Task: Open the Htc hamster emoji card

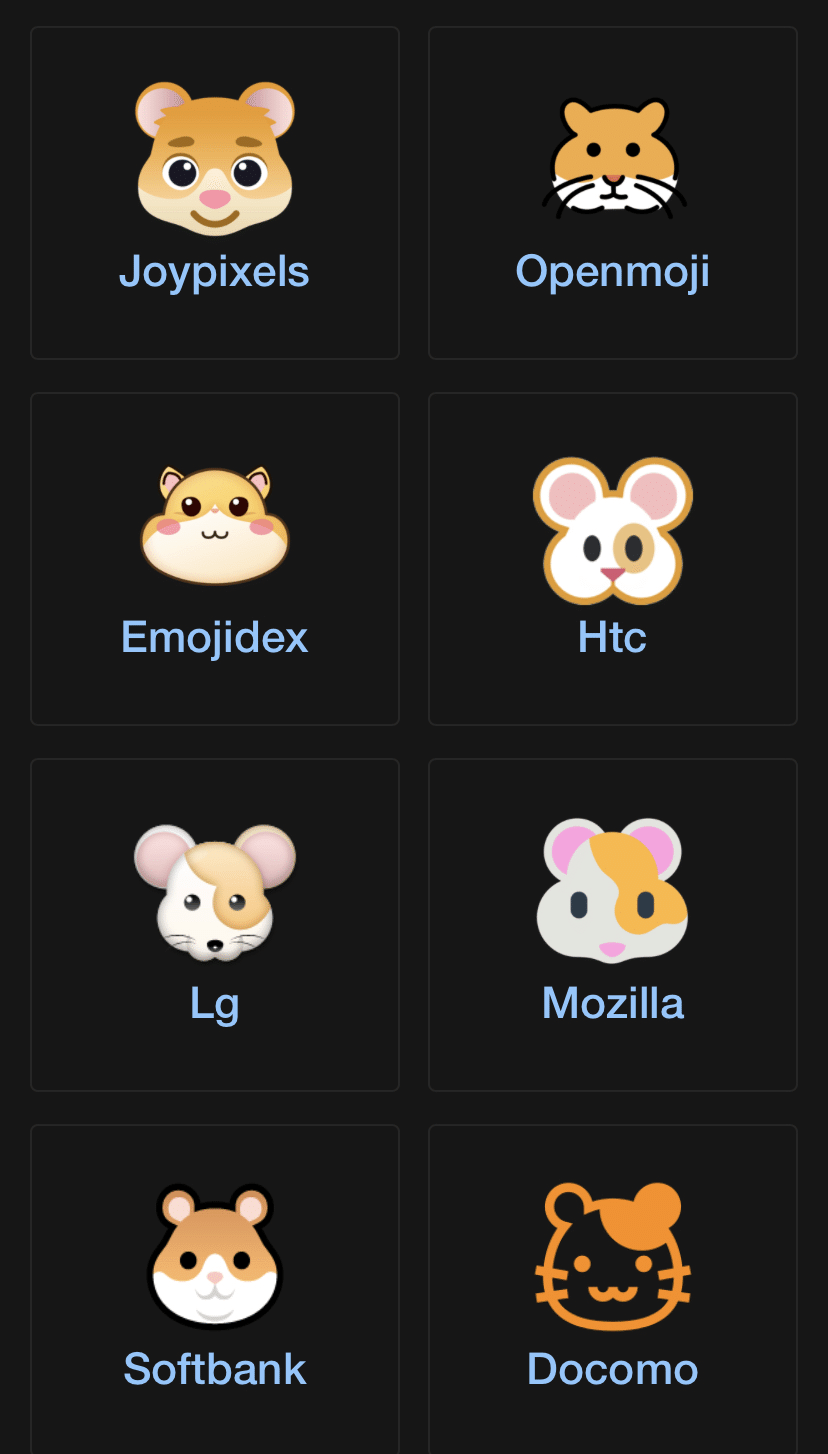Action: click(x=612, y=558)
